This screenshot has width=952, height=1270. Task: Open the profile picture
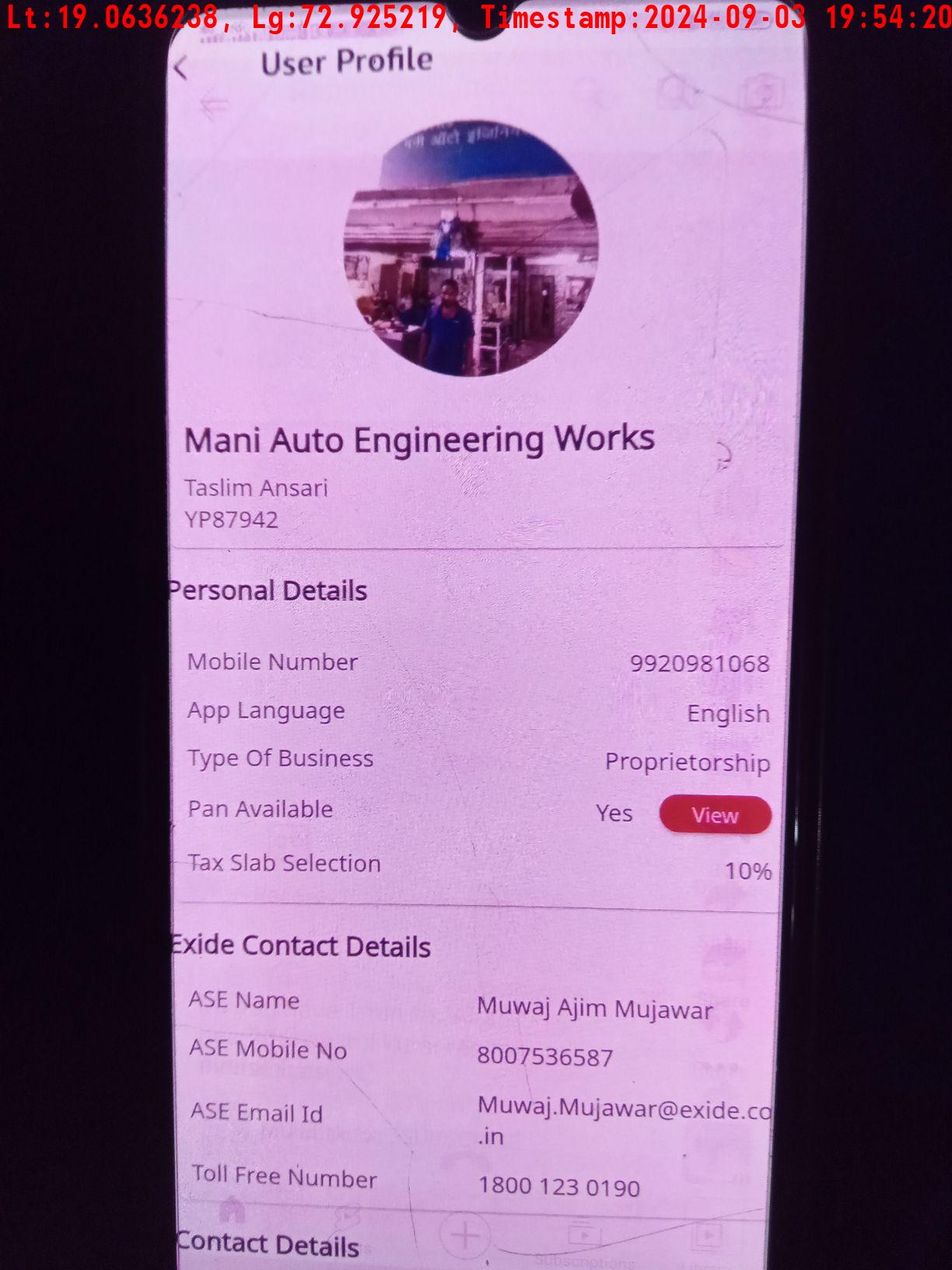coord(471,248)
